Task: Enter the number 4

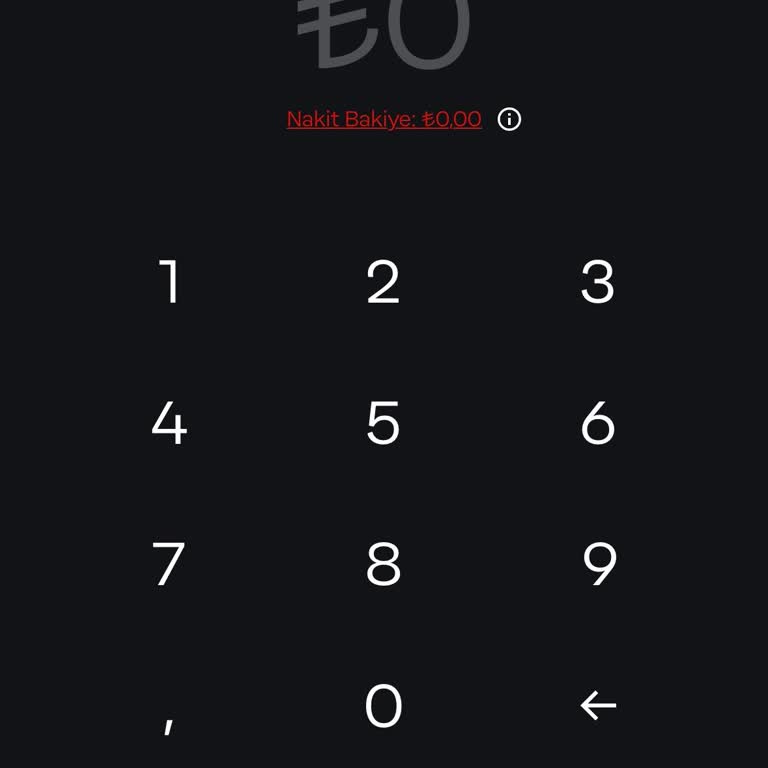Action: point(170,423)
